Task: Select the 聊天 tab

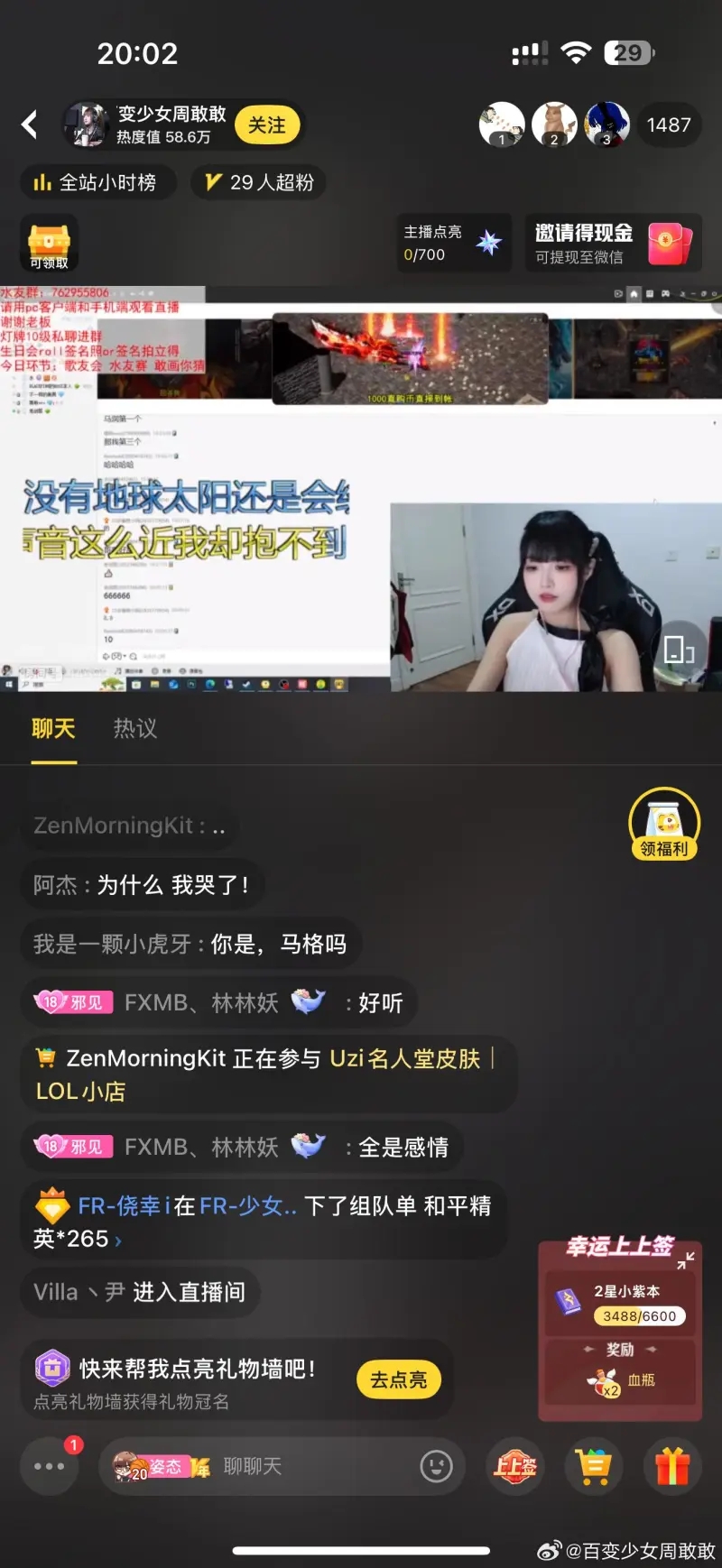Action: [x=53, y=729]
